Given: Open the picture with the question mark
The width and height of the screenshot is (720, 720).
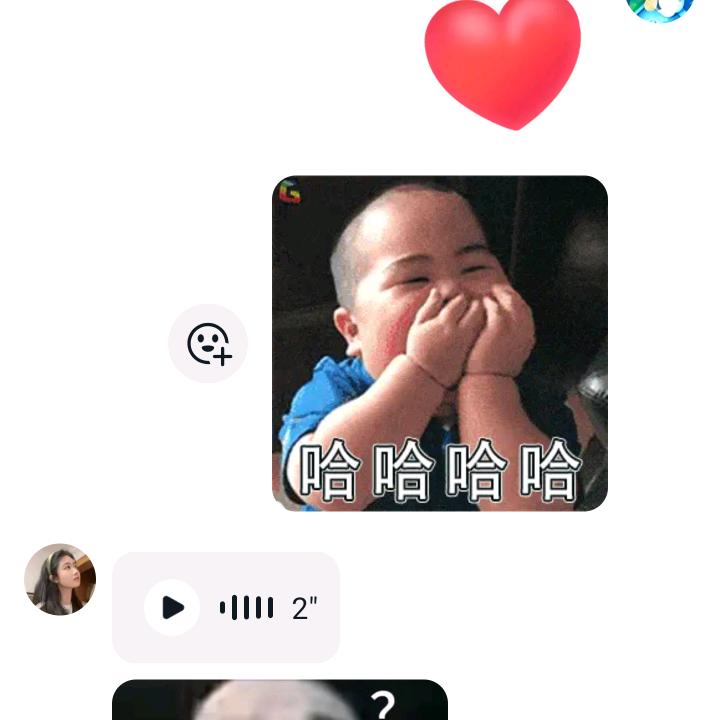Looking at the screenshot, I should pos(280,701).
